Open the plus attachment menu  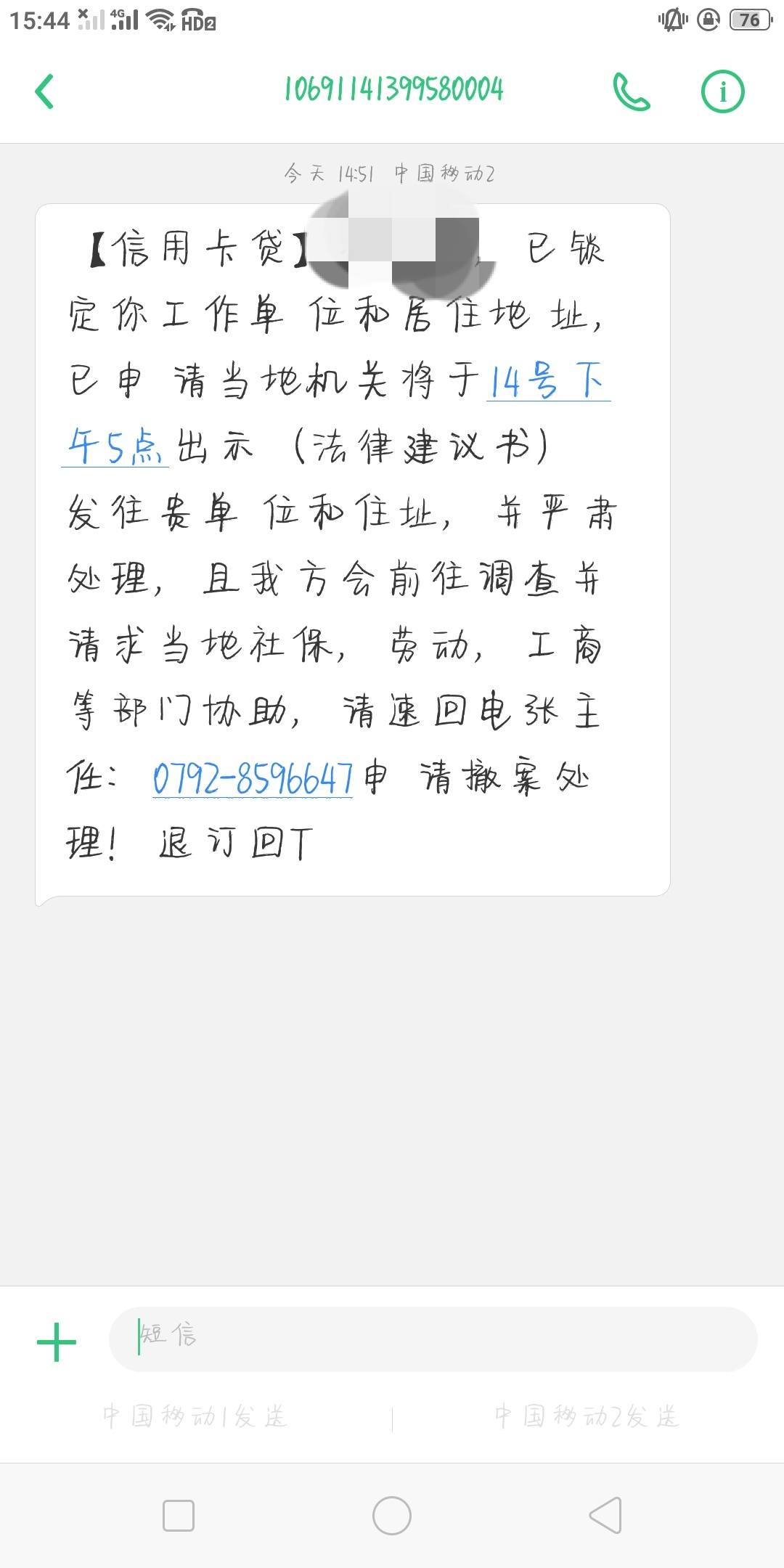click(x=57, y=1342)
